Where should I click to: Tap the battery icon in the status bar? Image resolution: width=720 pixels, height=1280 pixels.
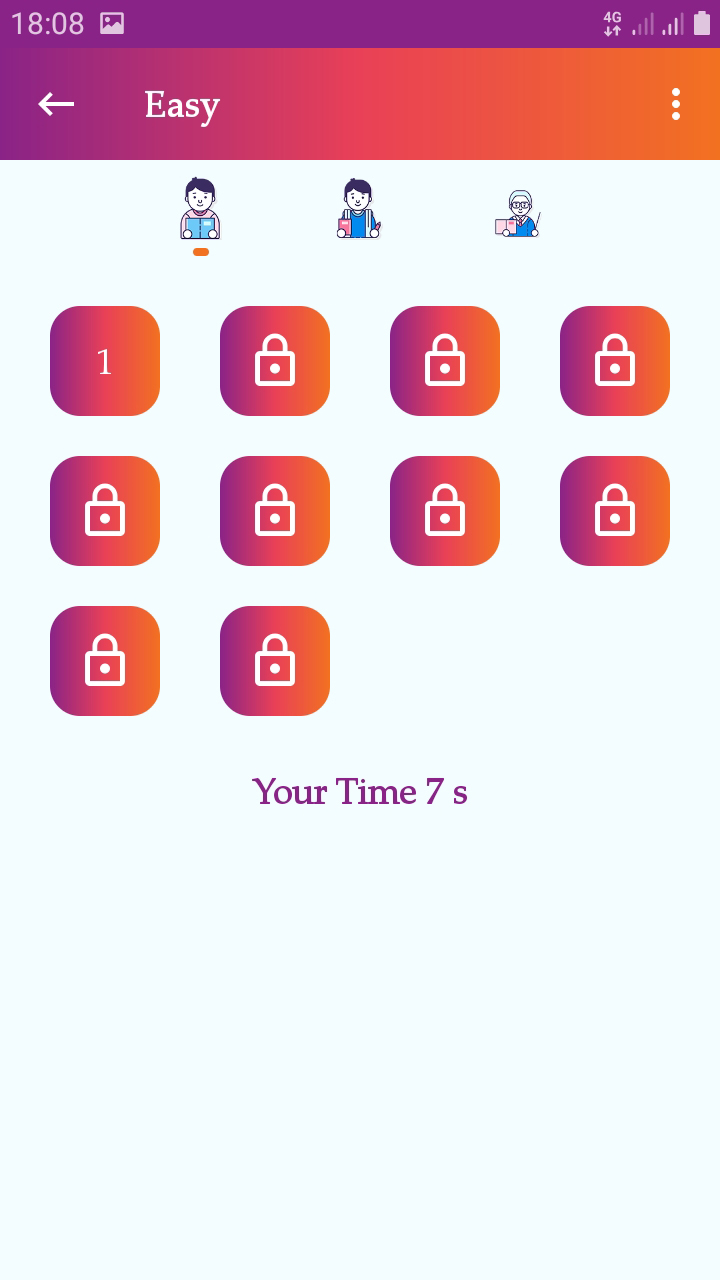pyautogui.click(x=702, y=21)
